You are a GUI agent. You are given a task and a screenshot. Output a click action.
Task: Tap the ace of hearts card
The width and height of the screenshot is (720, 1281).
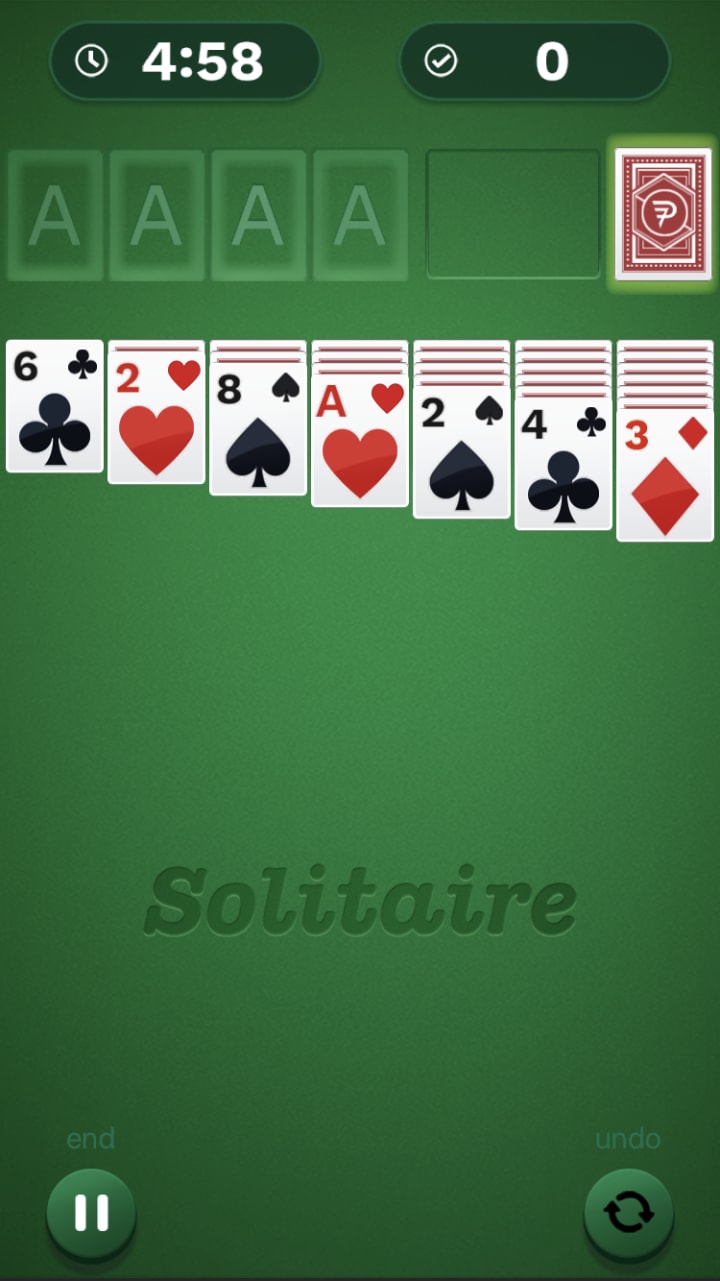click(360, 443)
